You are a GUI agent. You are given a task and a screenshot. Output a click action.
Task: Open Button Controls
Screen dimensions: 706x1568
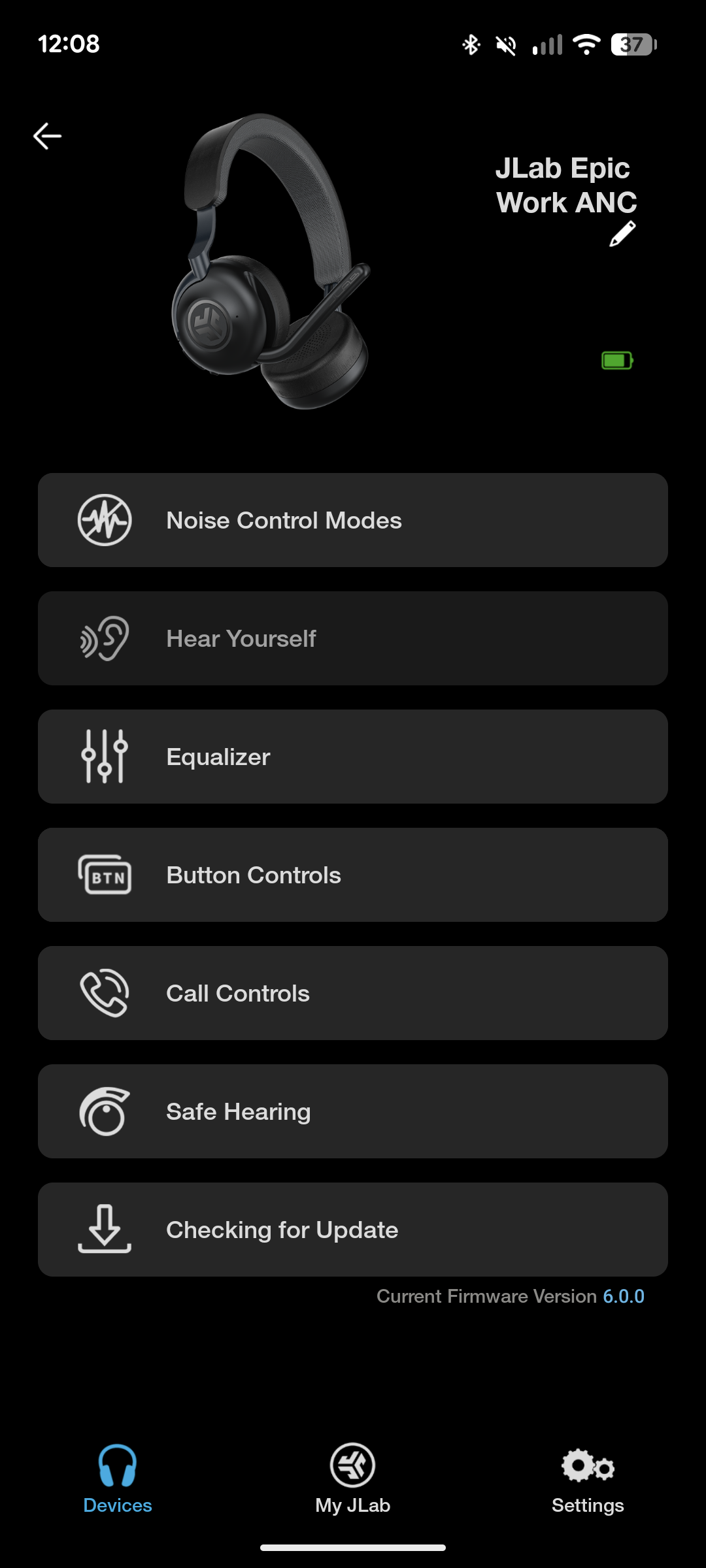(x=353, y=875)
